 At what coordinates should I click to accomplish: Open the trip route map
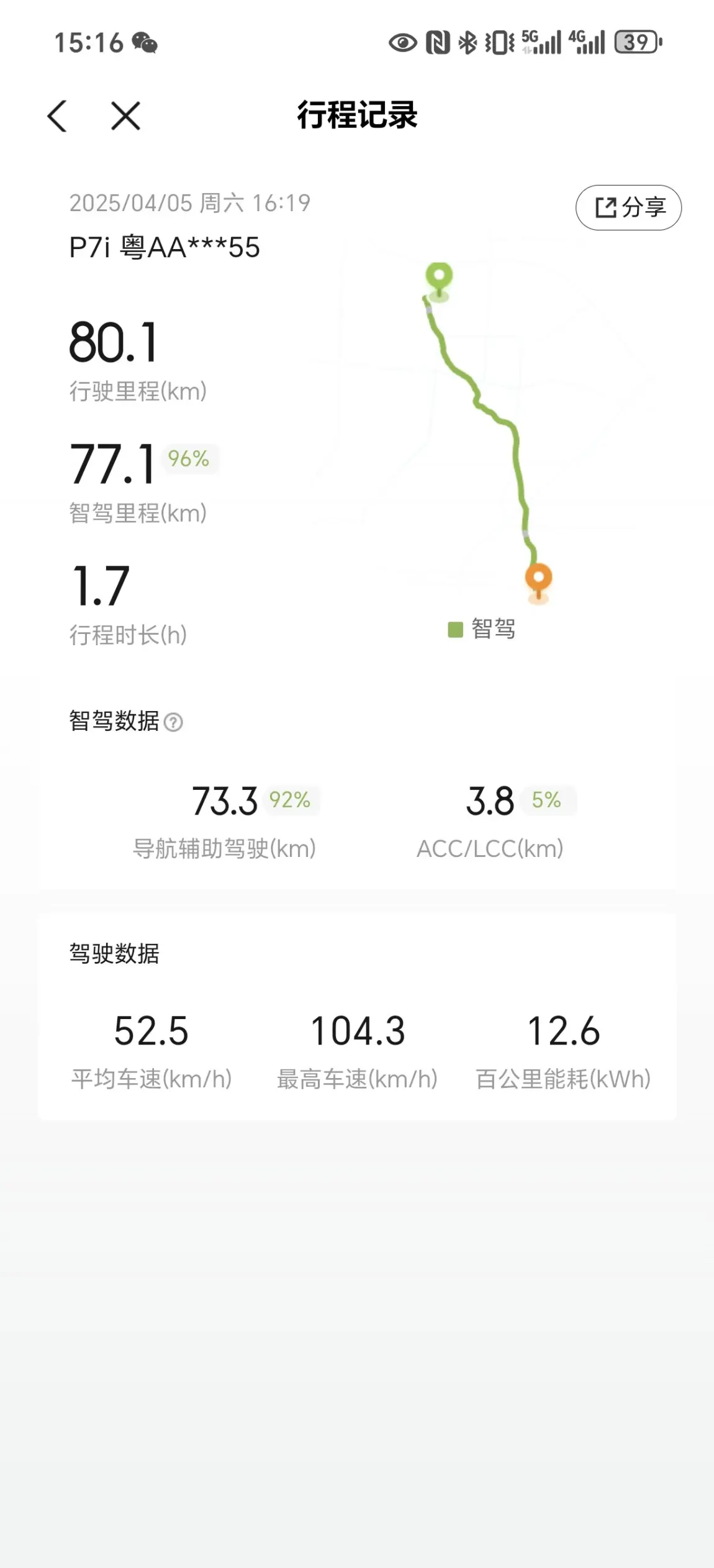(490, 435)
